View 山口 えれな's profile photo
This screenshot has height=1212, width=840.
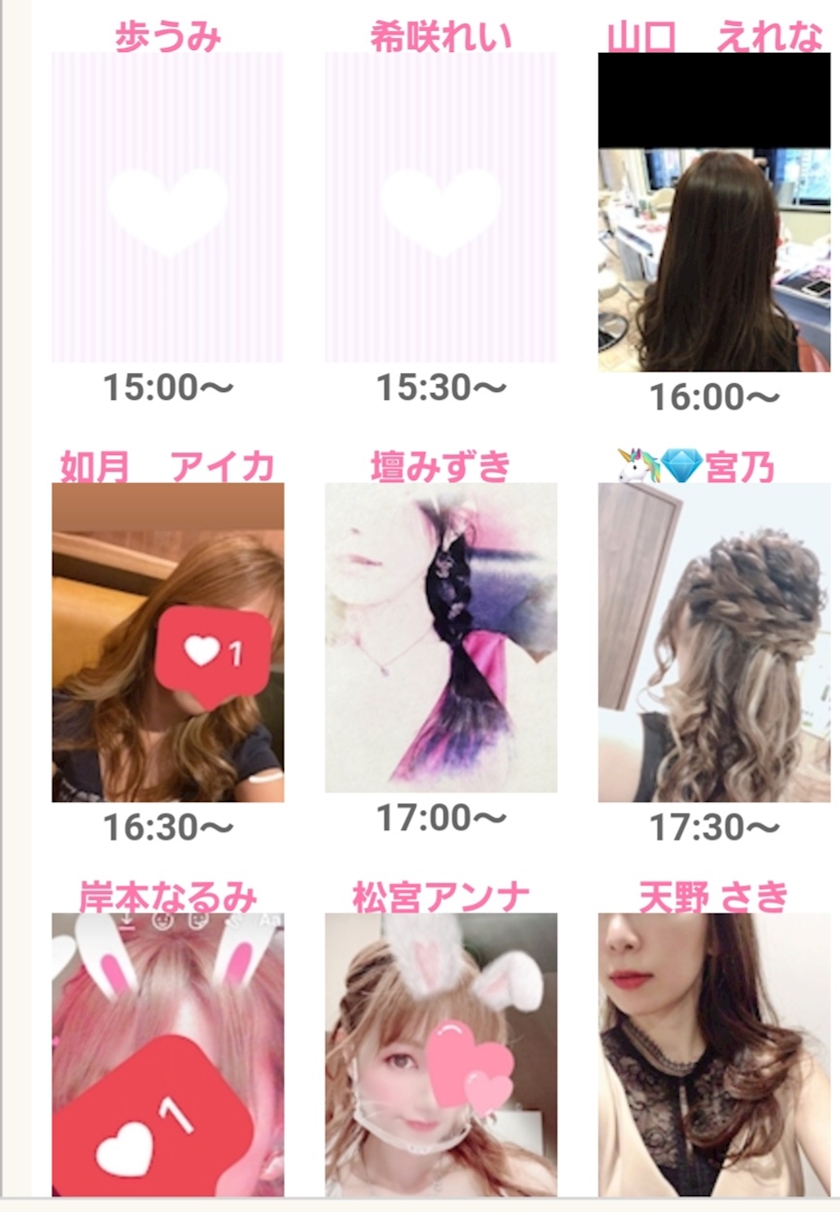[714, 212]
